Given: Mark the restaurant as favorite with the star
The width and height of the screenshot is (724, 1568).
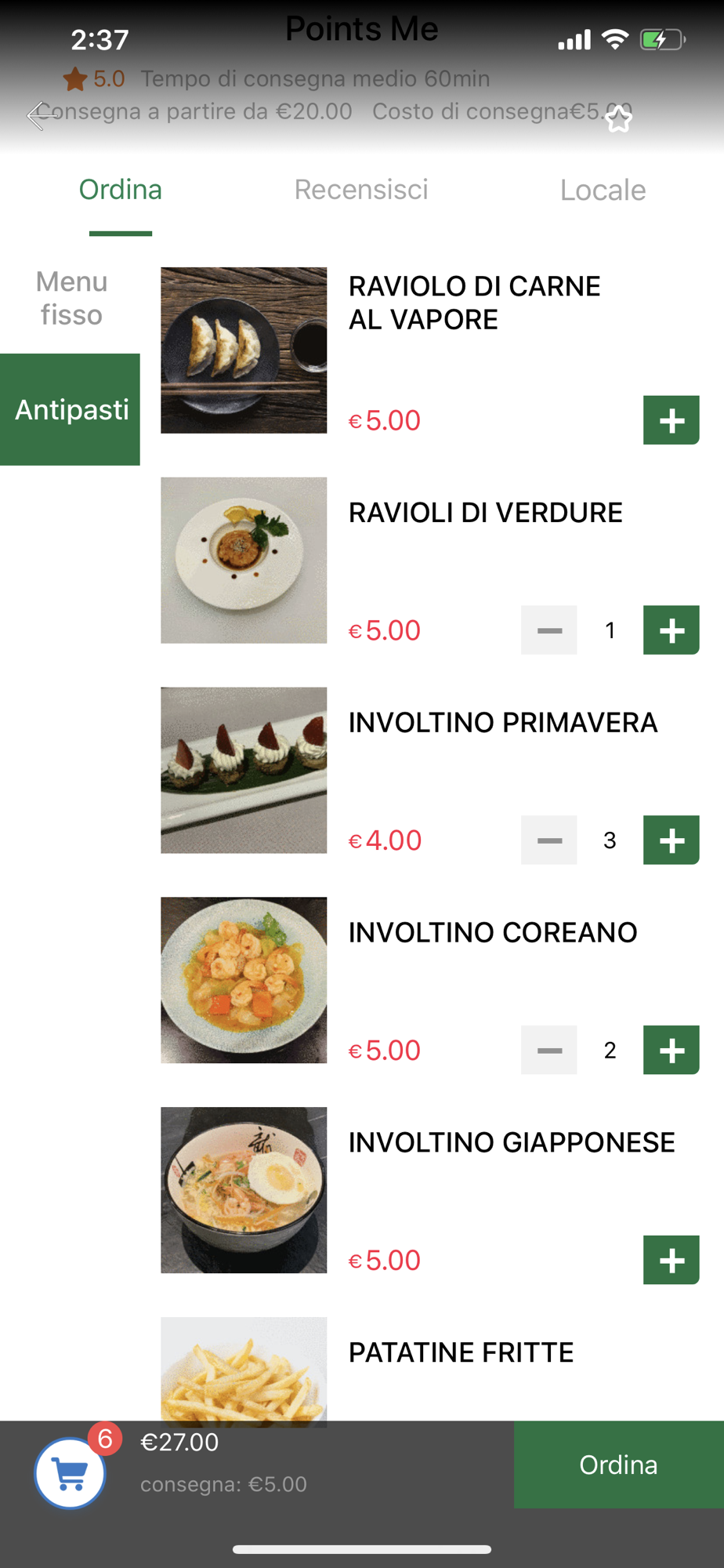Looking at the screenshot, I should tap(618, 119).
